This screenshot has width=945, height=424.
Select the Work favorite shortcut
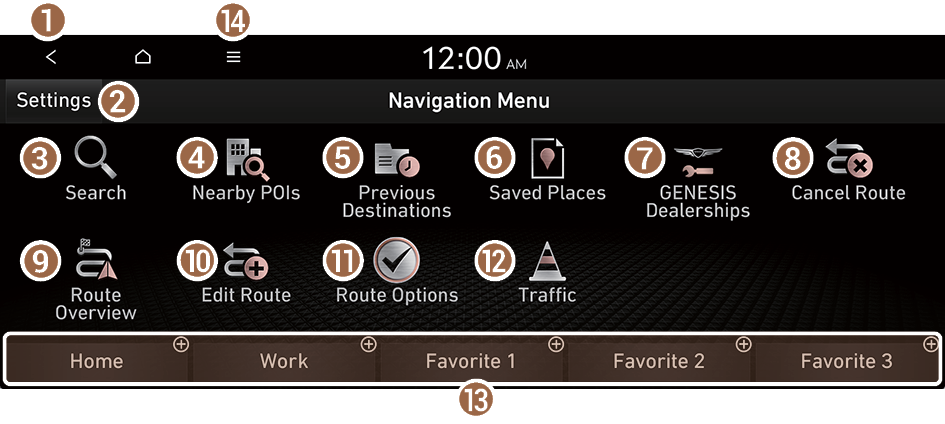tap(284, 361)
